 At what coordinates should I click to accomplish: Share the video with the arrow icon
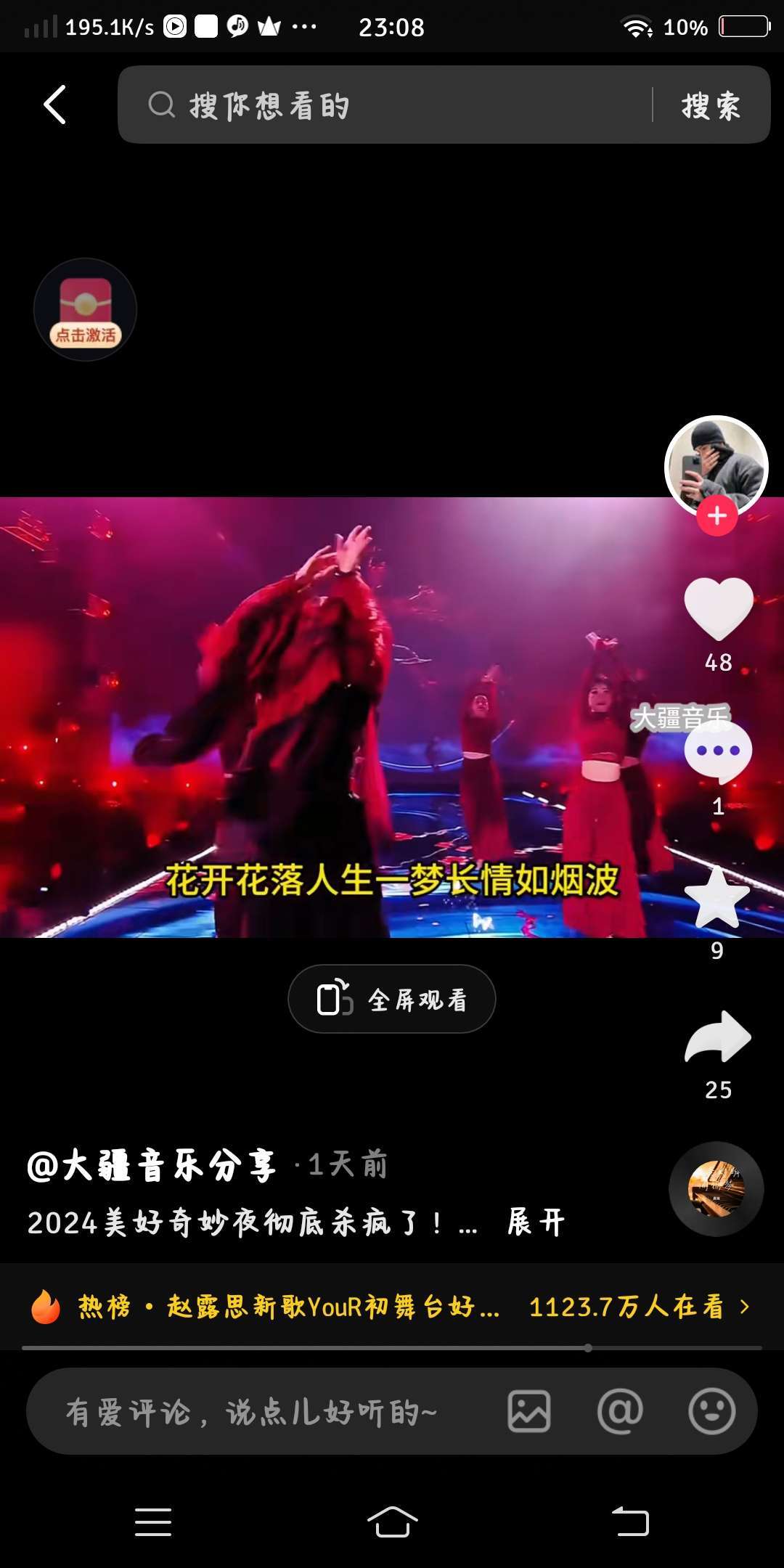click(x=718, y=1037)
